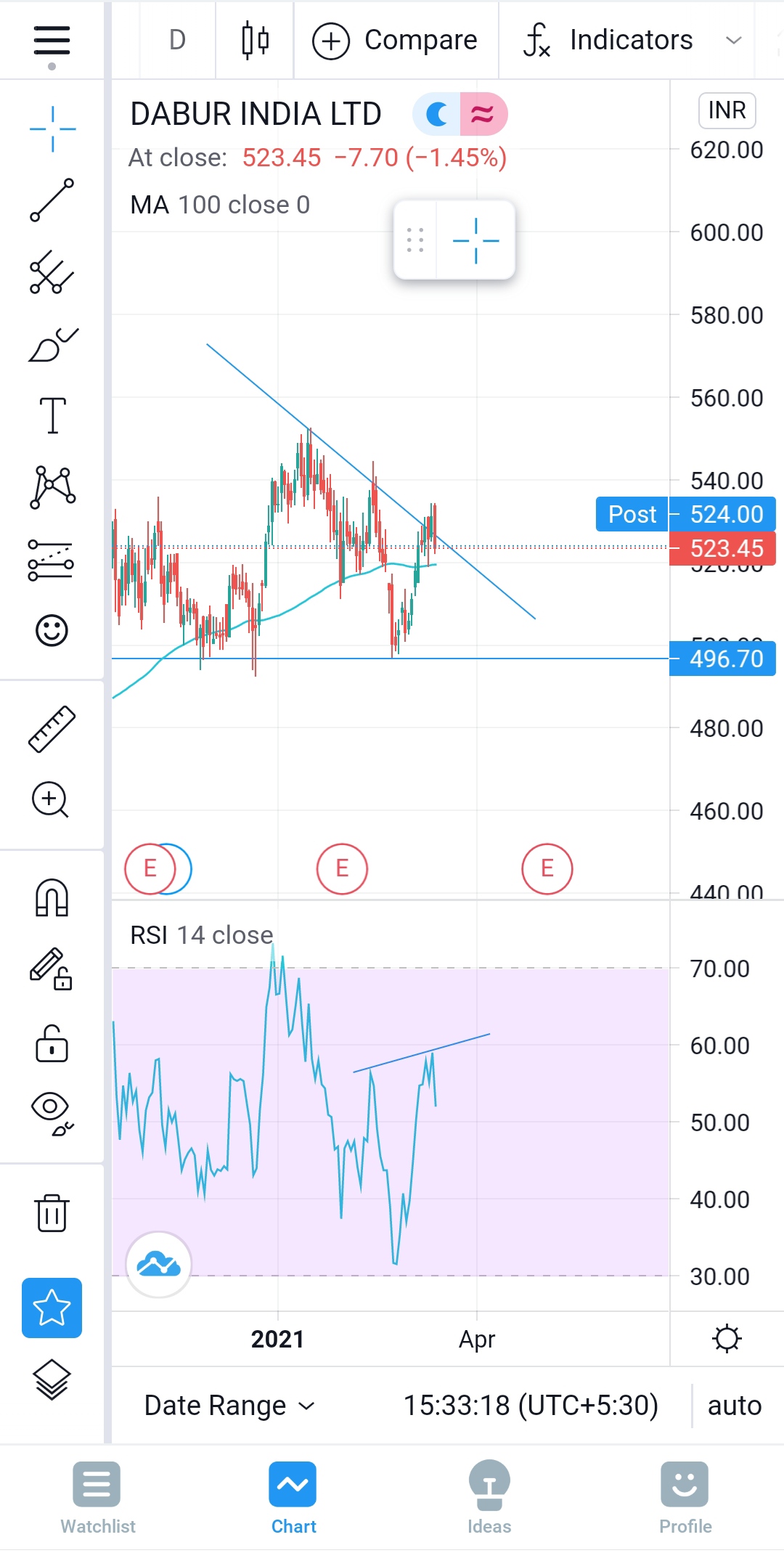Change the INR currency selector
The width and height of the screenshot is (784, 1553).
click(727, 110)
